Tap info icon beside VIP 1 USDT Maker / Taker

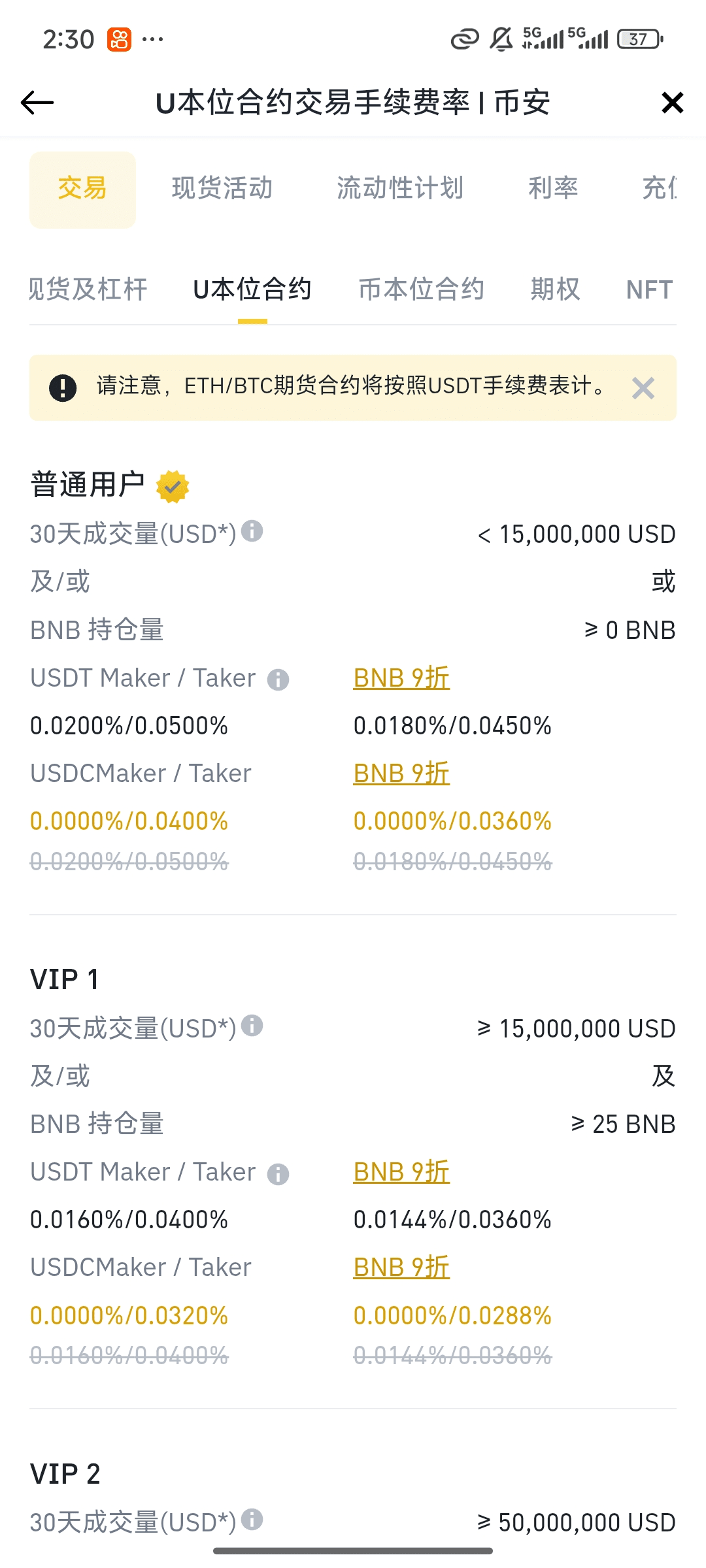point(278,1174)
